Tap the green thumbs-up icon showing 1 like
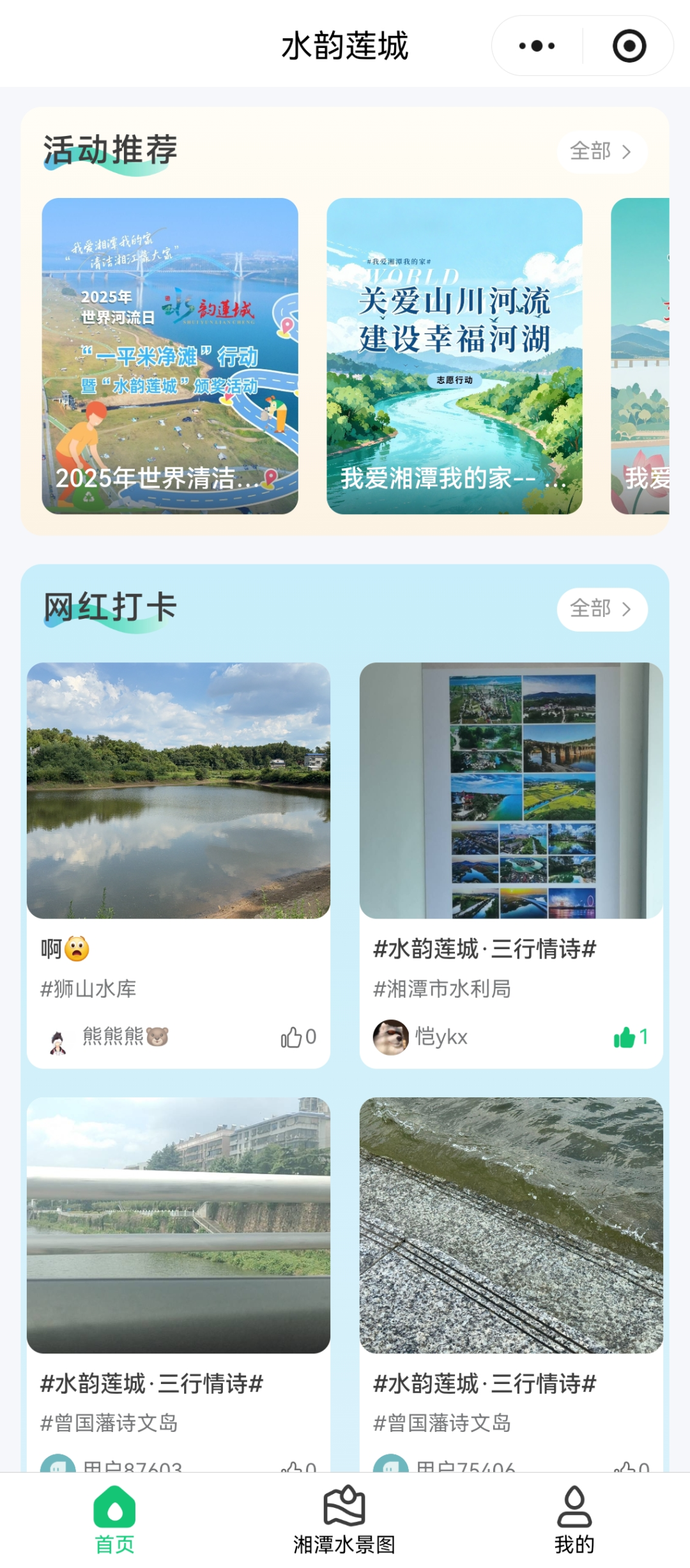690x1568 pixels. point(627,1035)
